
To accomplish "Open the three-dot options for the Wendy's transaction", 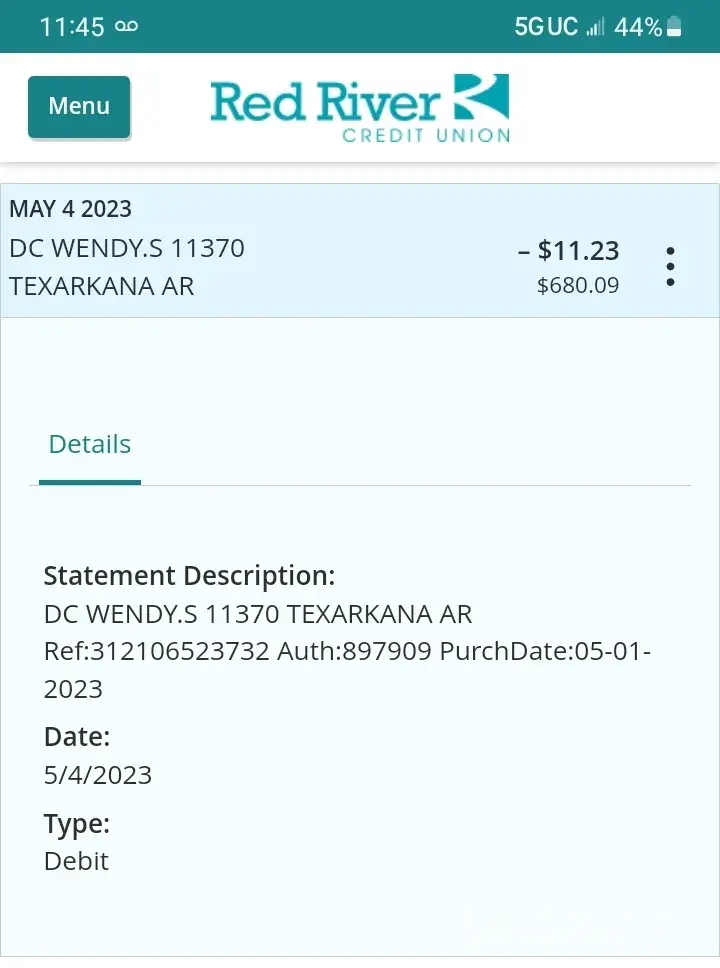I will tap(669, 266).
